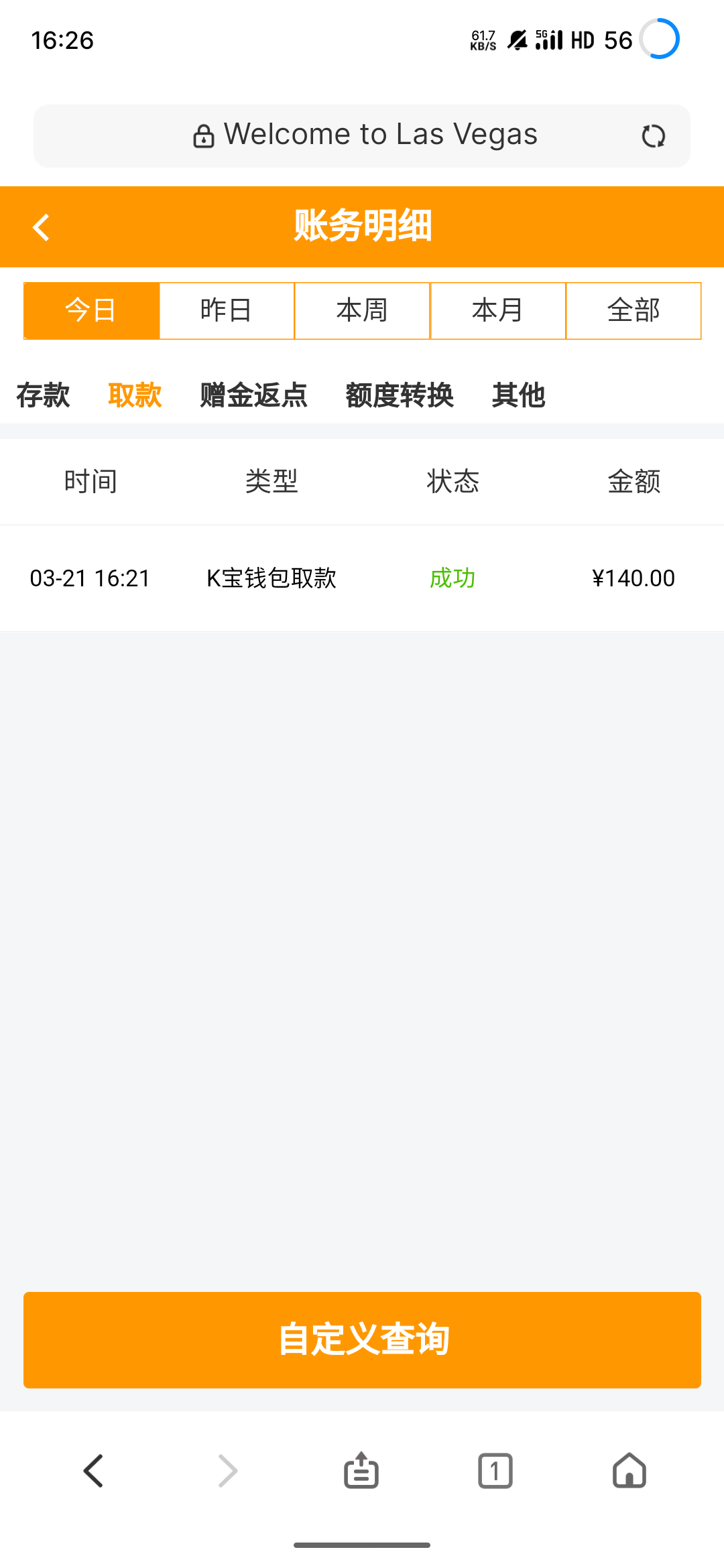Tap the back arrow beside 账务明细 title
724x1568 pixels.
pos(42,226)
